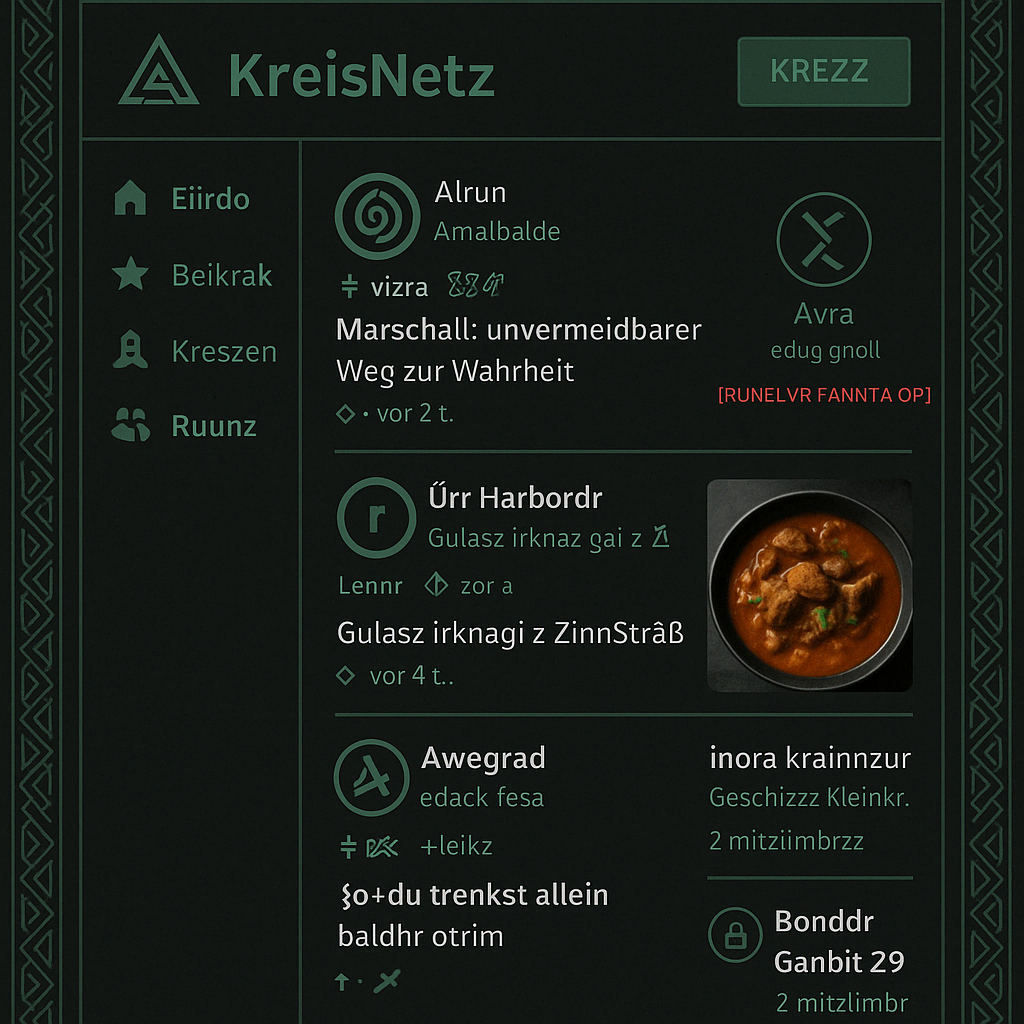Open Alrun's profile avatar
The height and width of the screenshot is (1024, 1024).
pos(377,216)
